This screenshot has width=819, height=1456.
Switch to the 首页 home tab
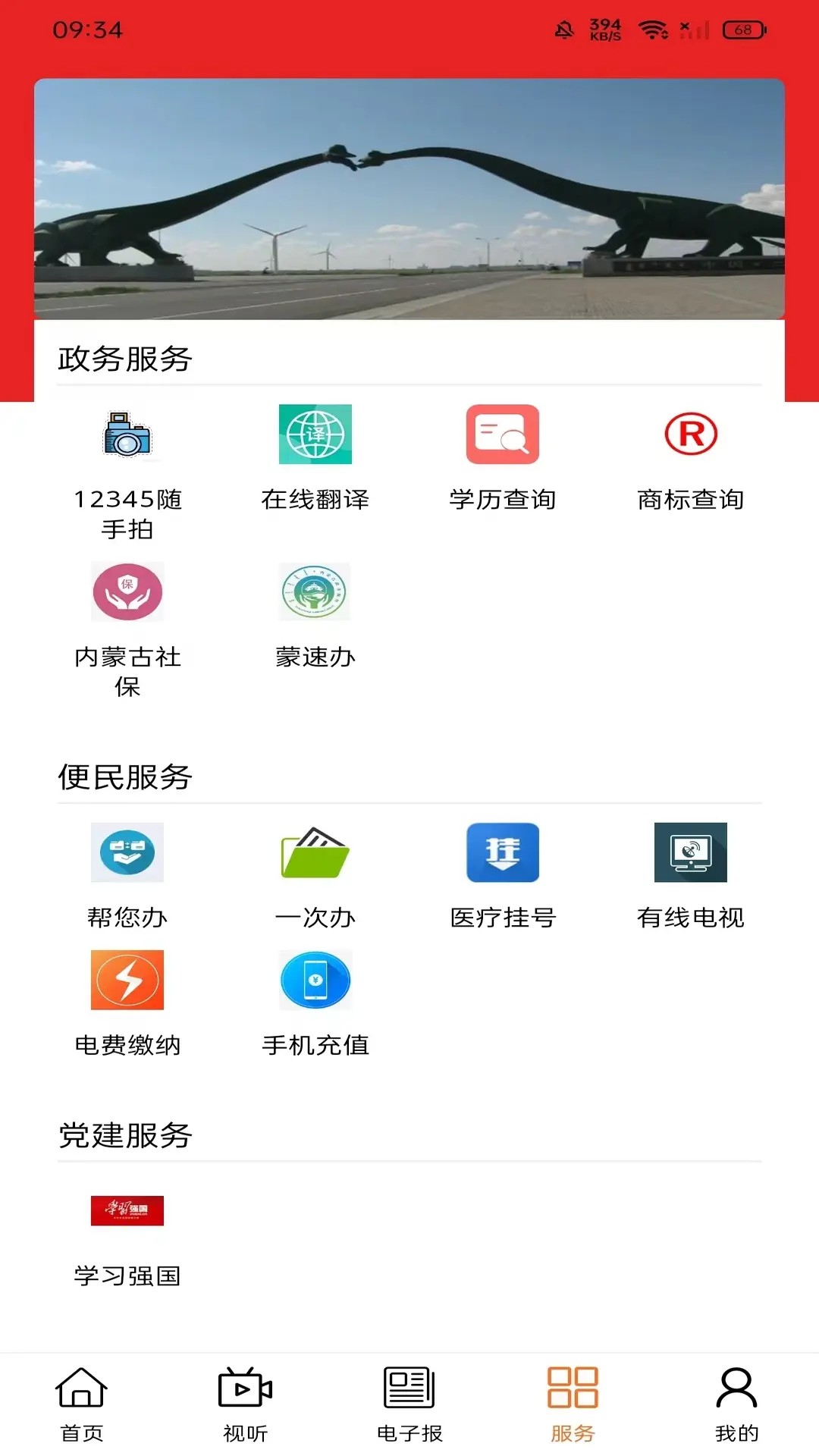(82, 1407)
